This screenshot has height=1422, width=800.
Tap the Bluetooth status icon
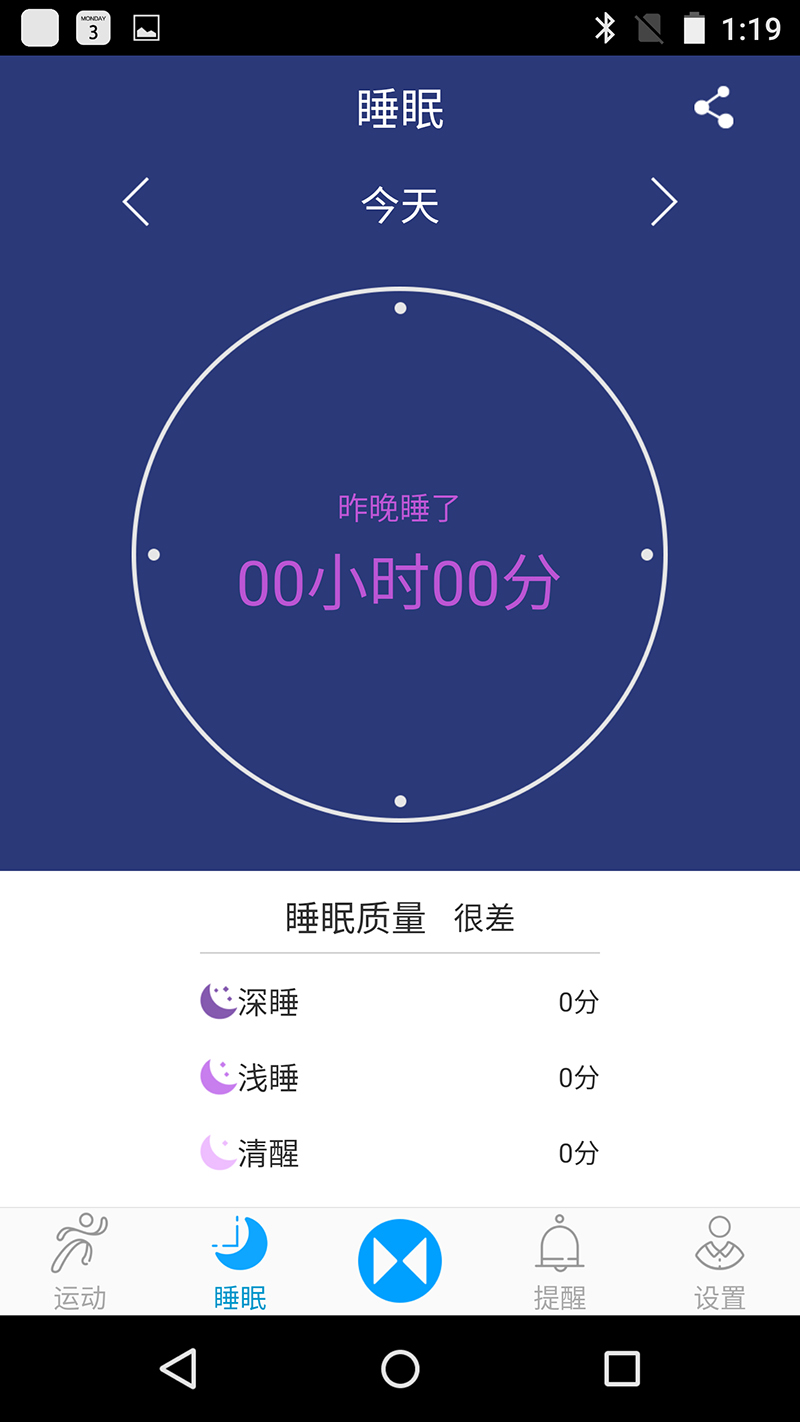[605, 29]
